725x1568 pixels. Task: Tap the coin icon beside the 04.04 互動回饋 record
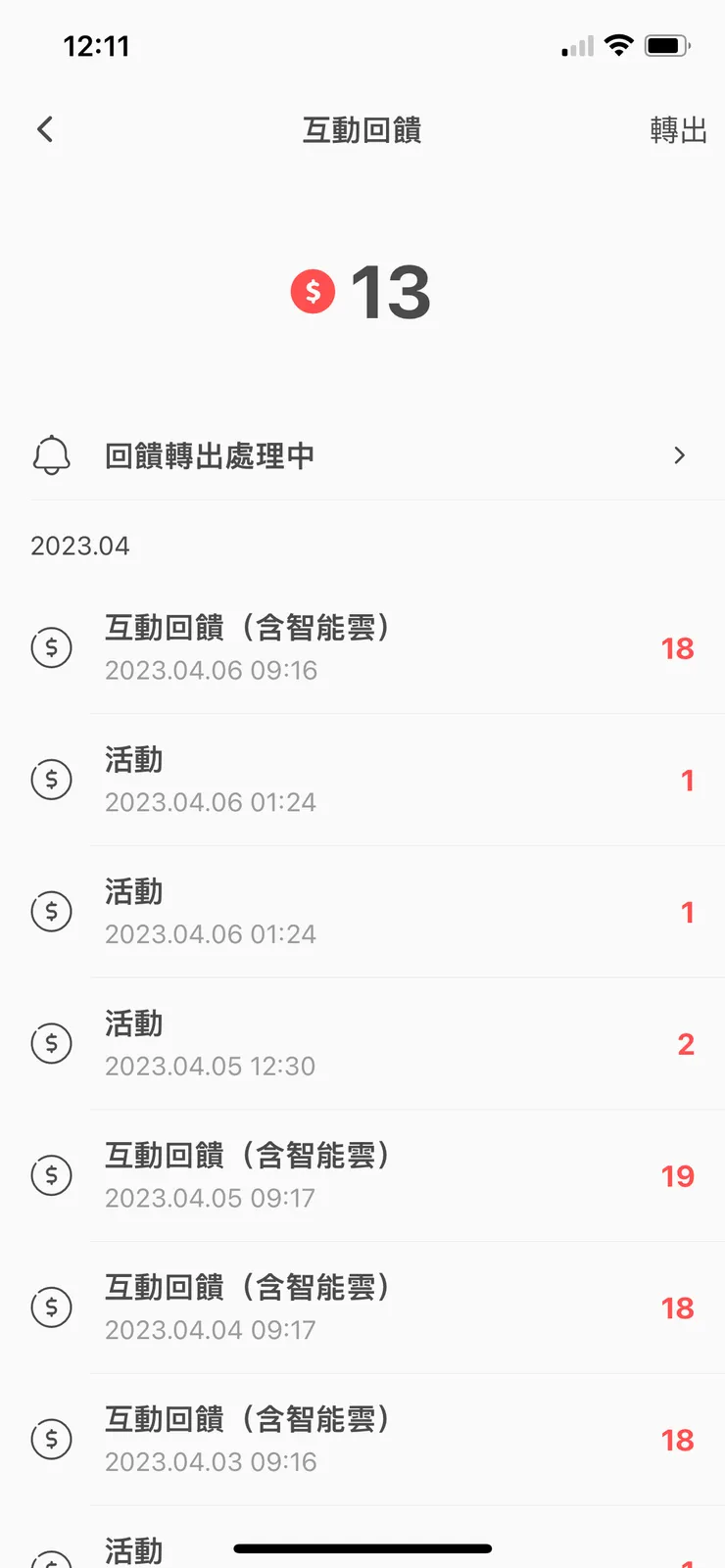click(x=51, y=1307)
